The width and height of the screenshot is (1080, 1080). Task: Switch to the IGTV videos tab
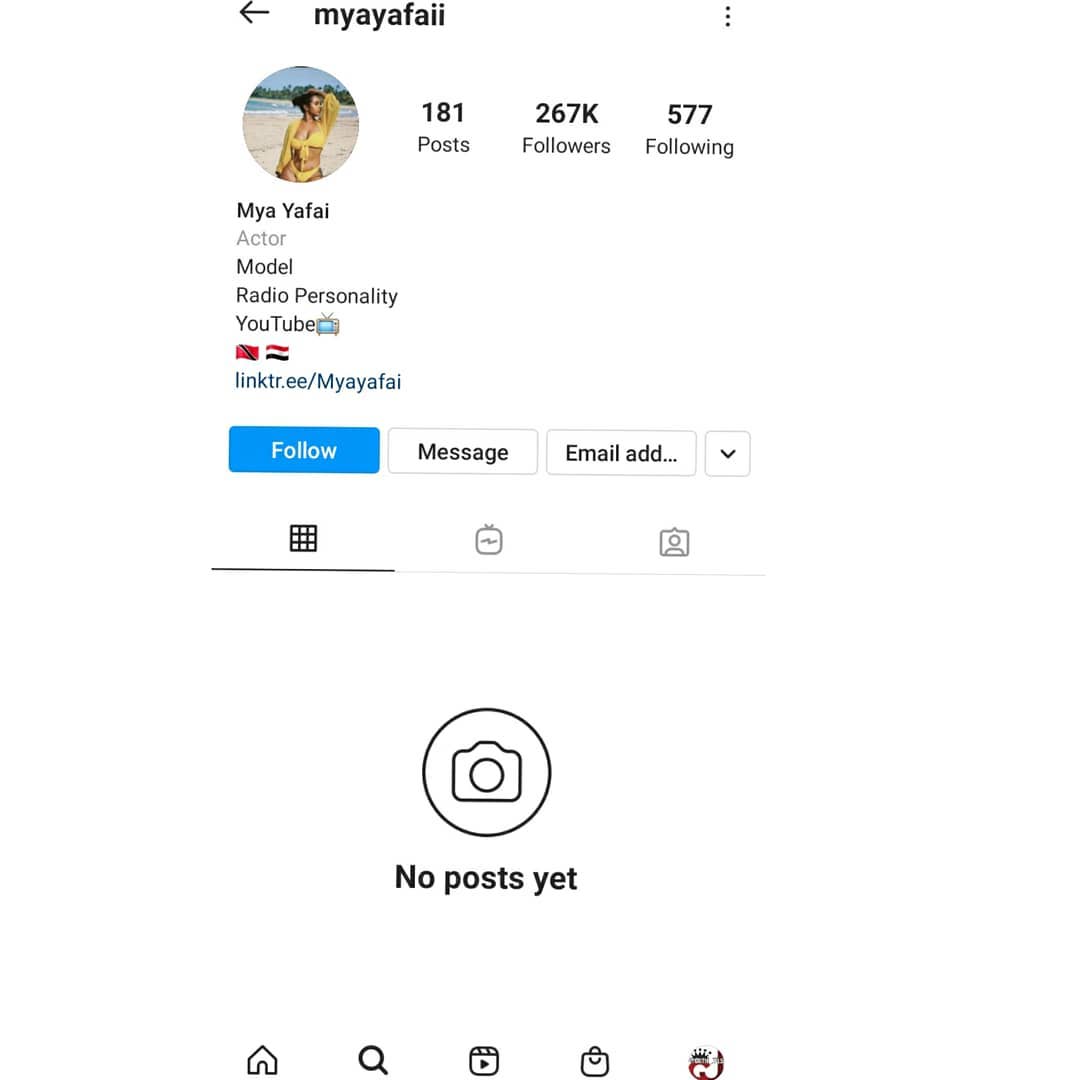(488, 541)
